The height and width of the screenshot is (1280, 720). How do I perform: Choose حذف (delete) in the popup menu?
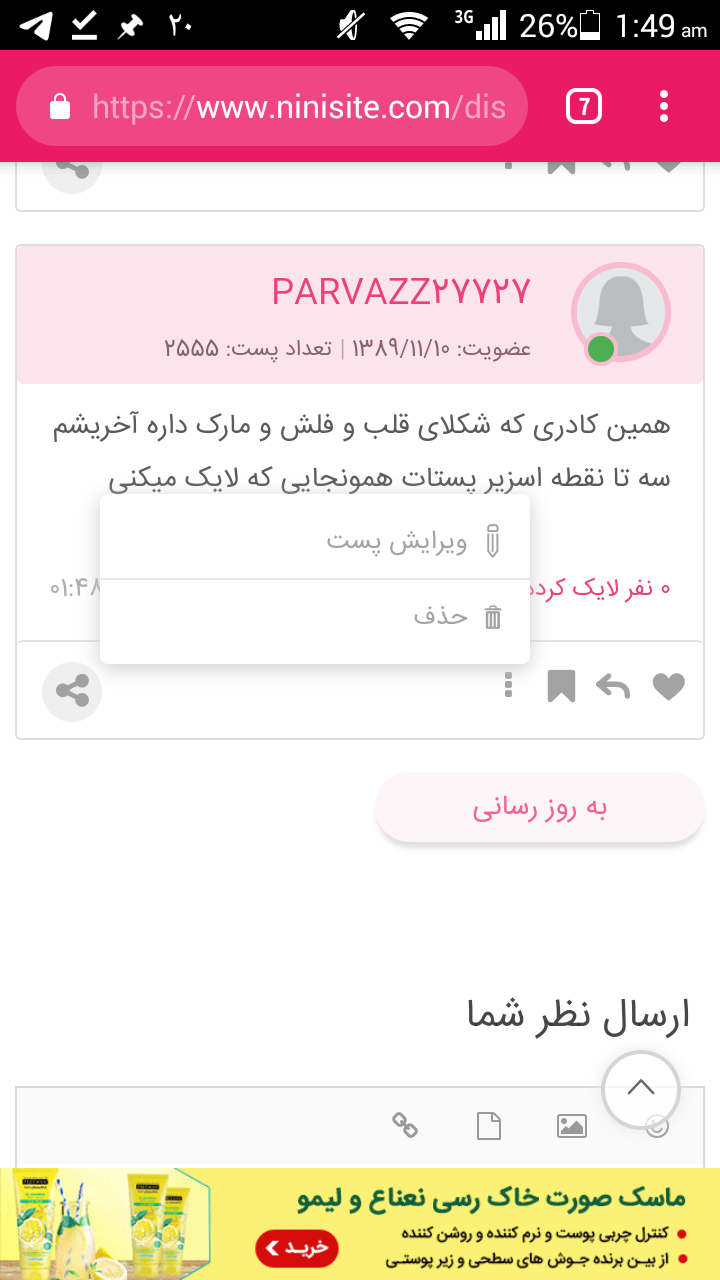tap(440, 616)
